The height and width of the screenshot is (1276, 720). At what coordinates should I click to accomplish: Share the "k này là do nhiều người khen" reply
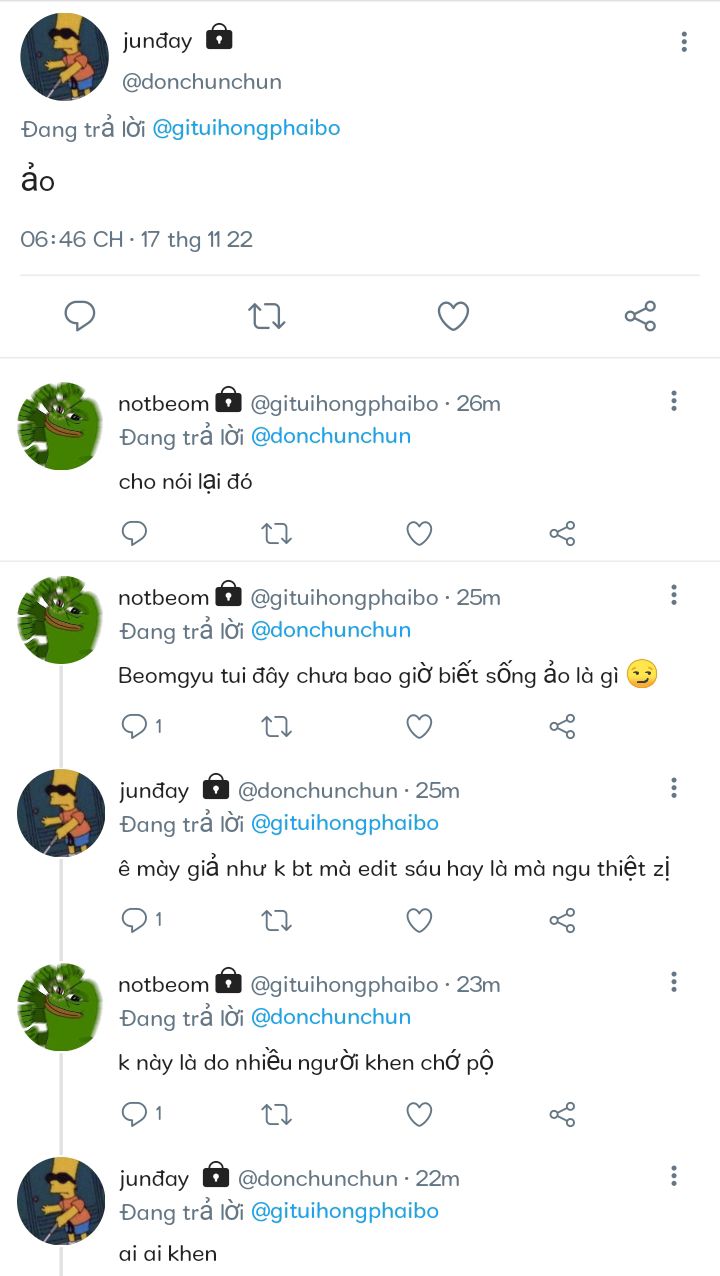[x=562, y=1114]
